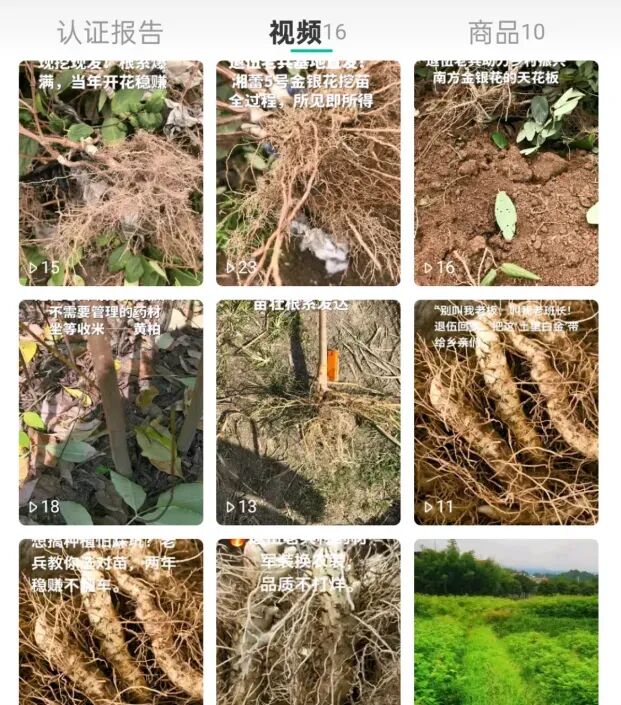Play the 老兵教你选对苗 video

point(110,622)
